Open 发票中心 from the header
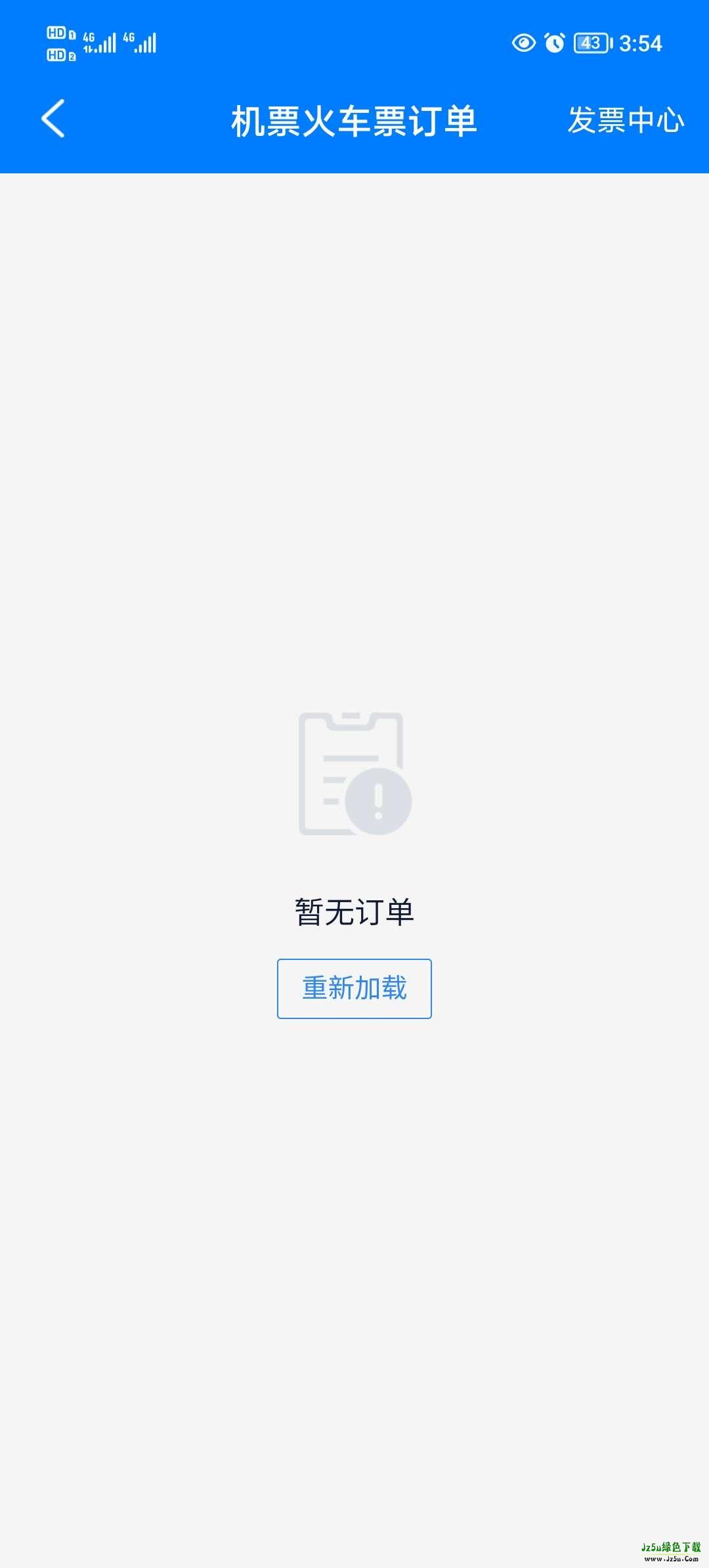 (625, 121)
